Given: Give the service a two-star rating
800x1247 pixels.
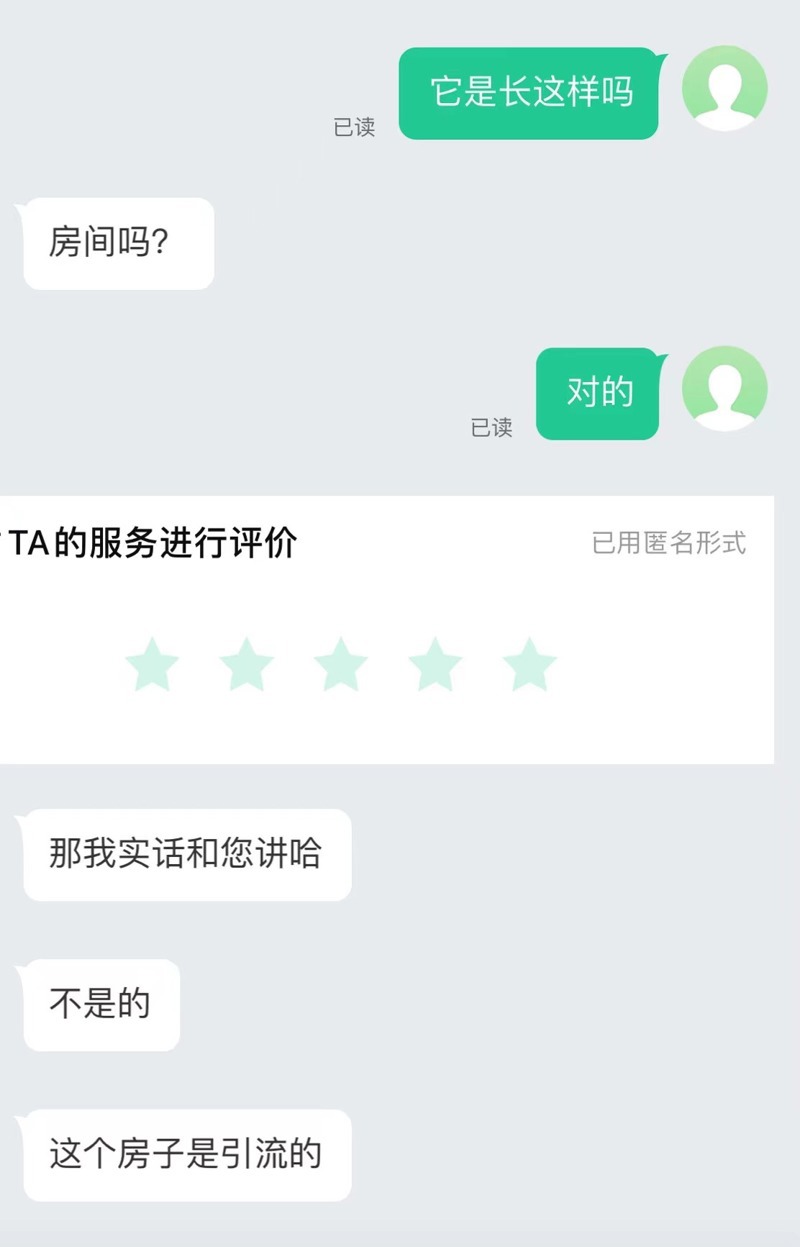Looking at the screenshot, I should click(x=246, y=665).
